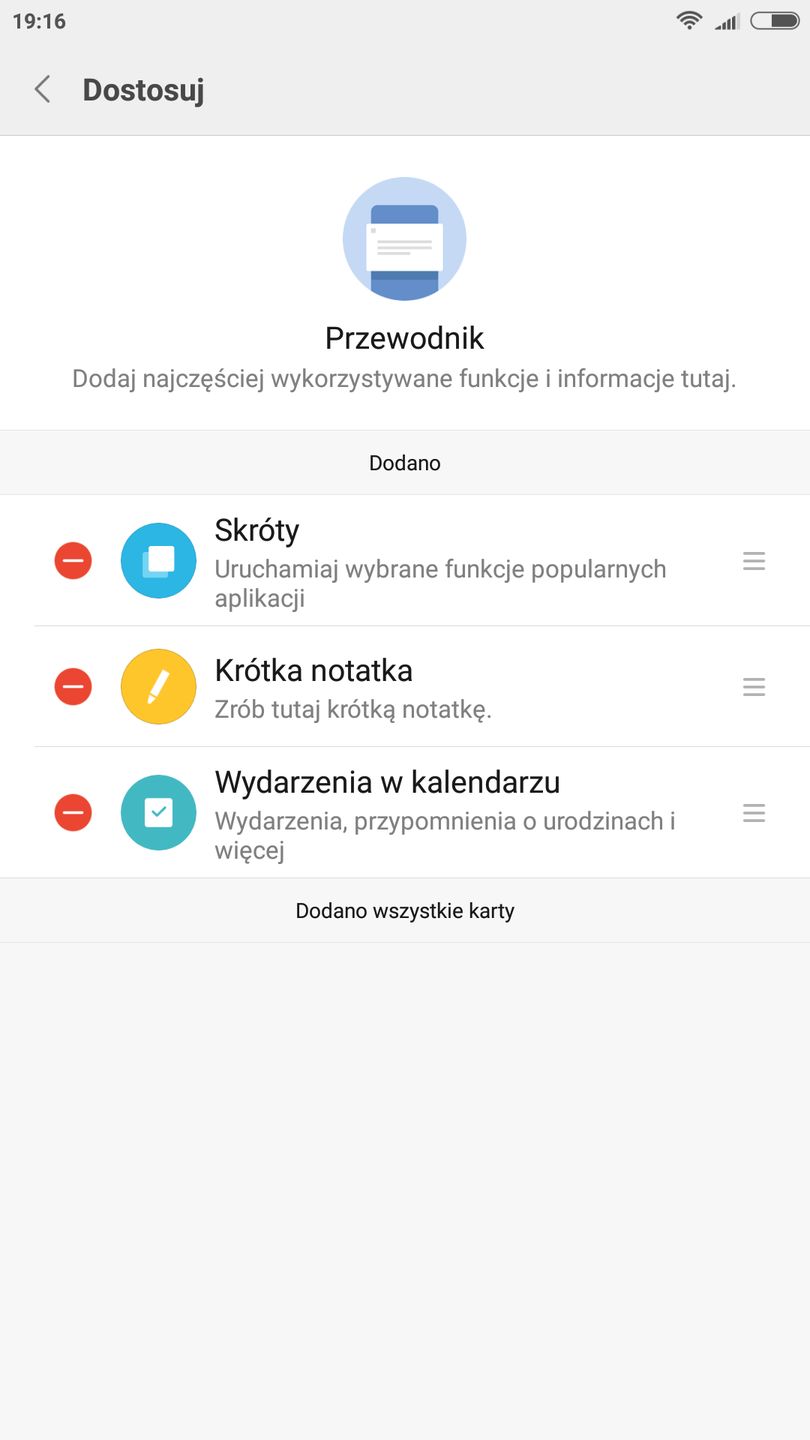Tap the back arrow next to Dostosuj

pyautogui.click(x=42, y=89)
